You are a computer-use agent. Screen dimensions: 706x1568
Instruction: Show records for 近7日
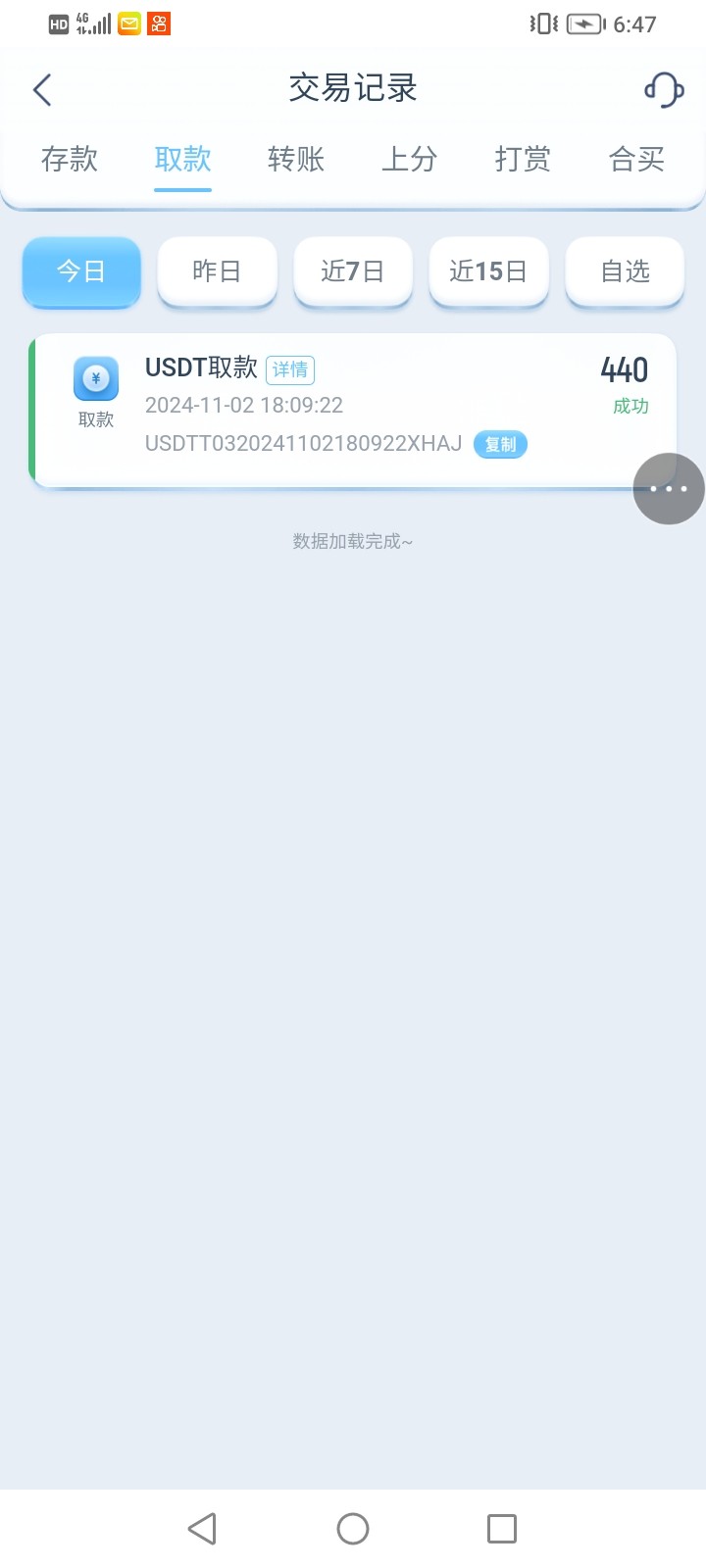click(x=352, y=271)
